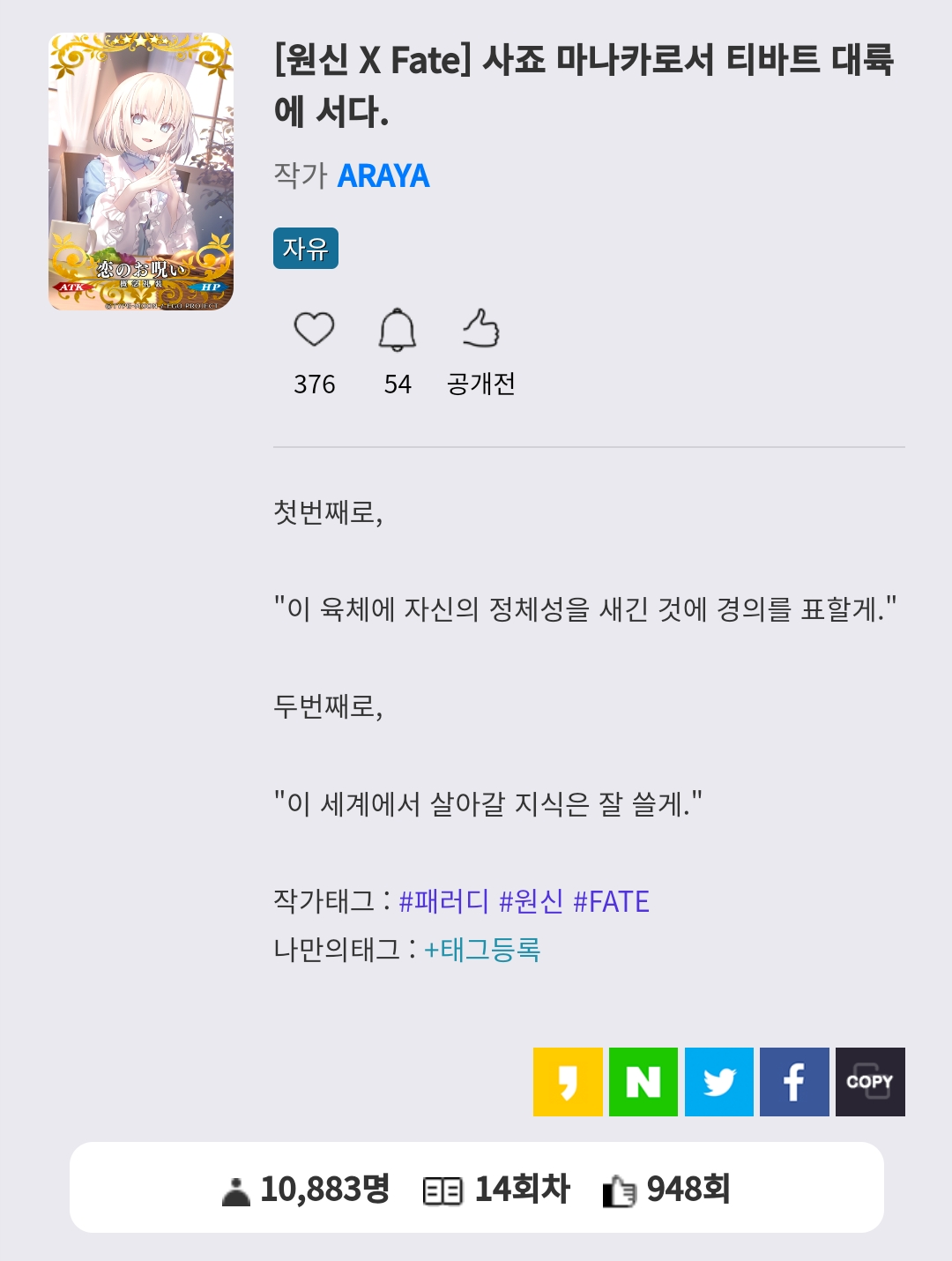This screenshot has width=952, height=1261.
Task: View the novel cover image
Action: [141, 172]
